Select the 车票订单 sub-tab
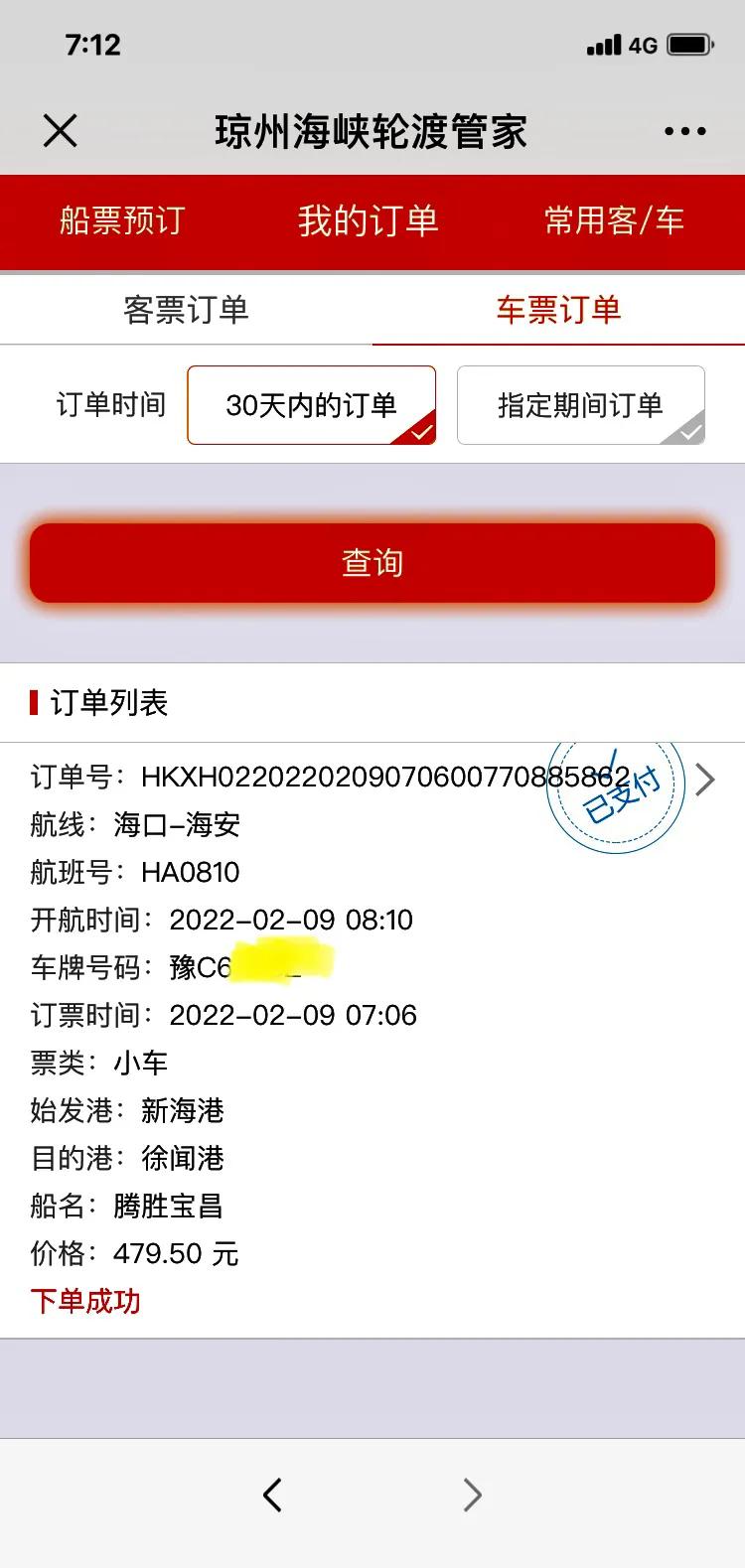This screenshot has width=745, height=1568. click(x=558, y=310)
